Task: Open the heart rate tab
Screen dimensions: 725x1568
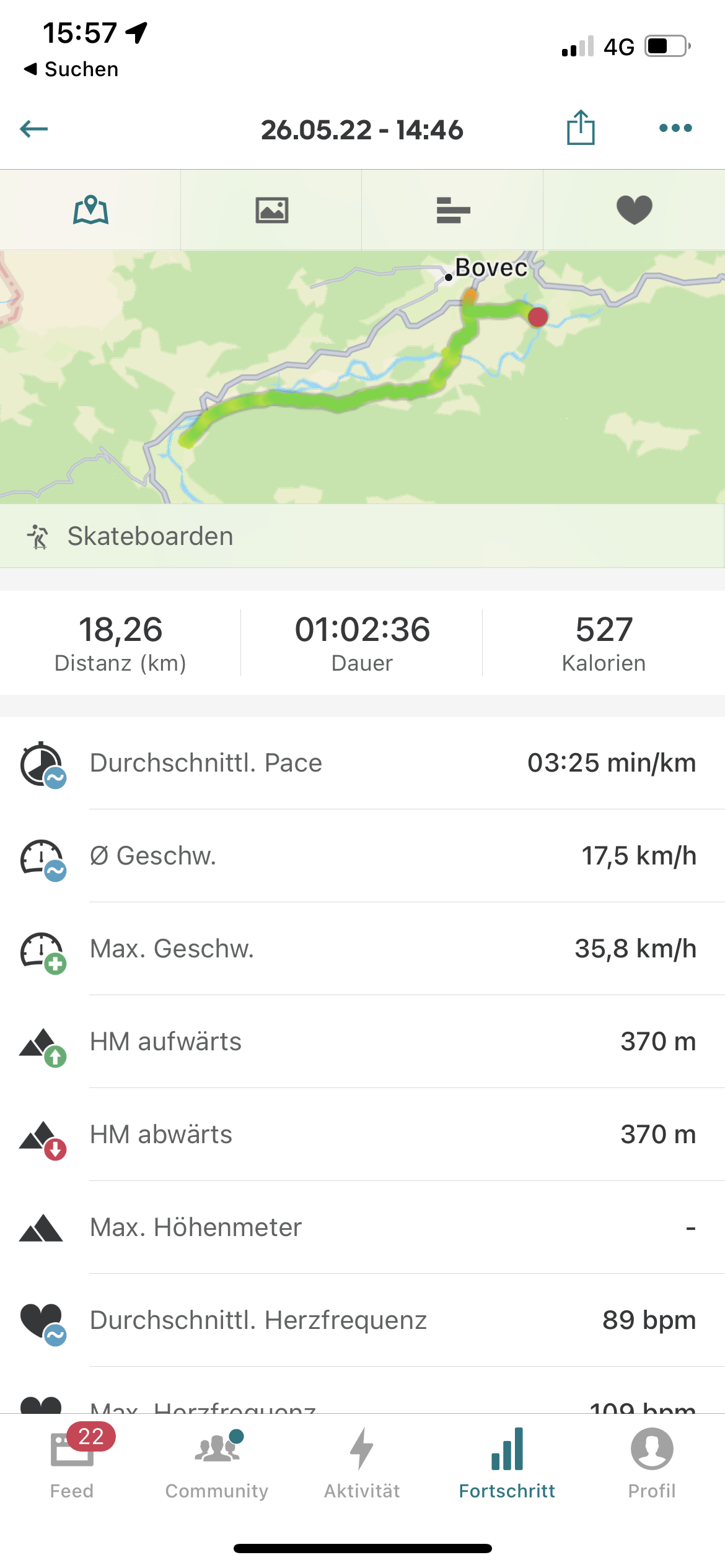Action: pyautogui.click(x=634, y=210)
